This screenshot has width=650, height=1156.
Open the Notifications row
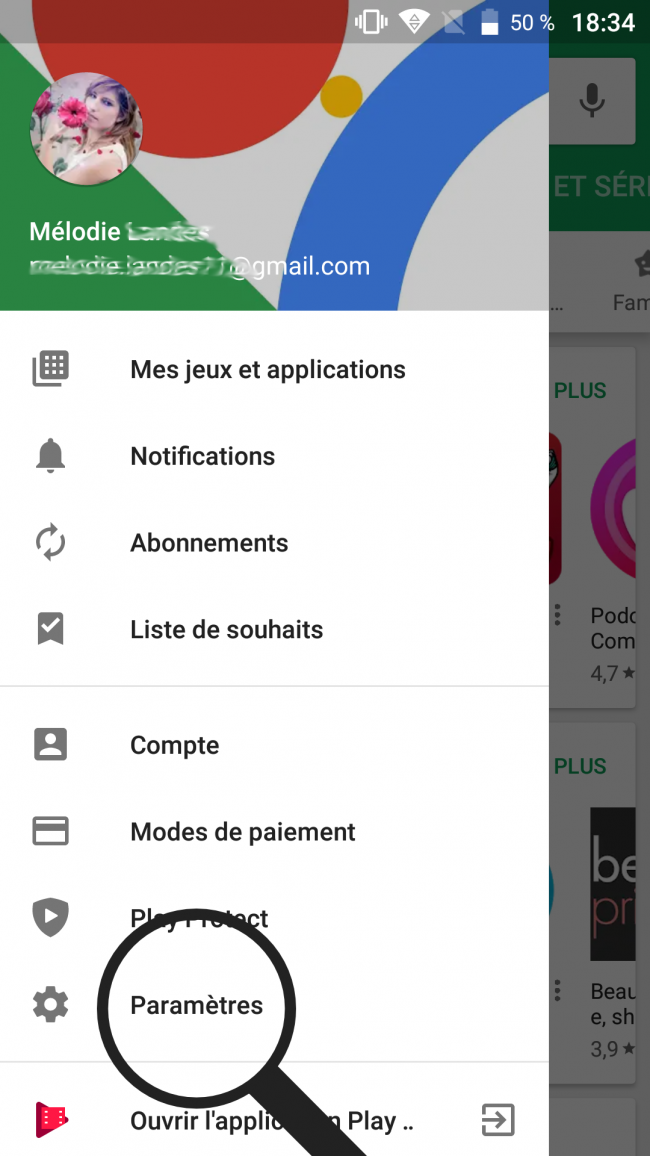[202, 457]
